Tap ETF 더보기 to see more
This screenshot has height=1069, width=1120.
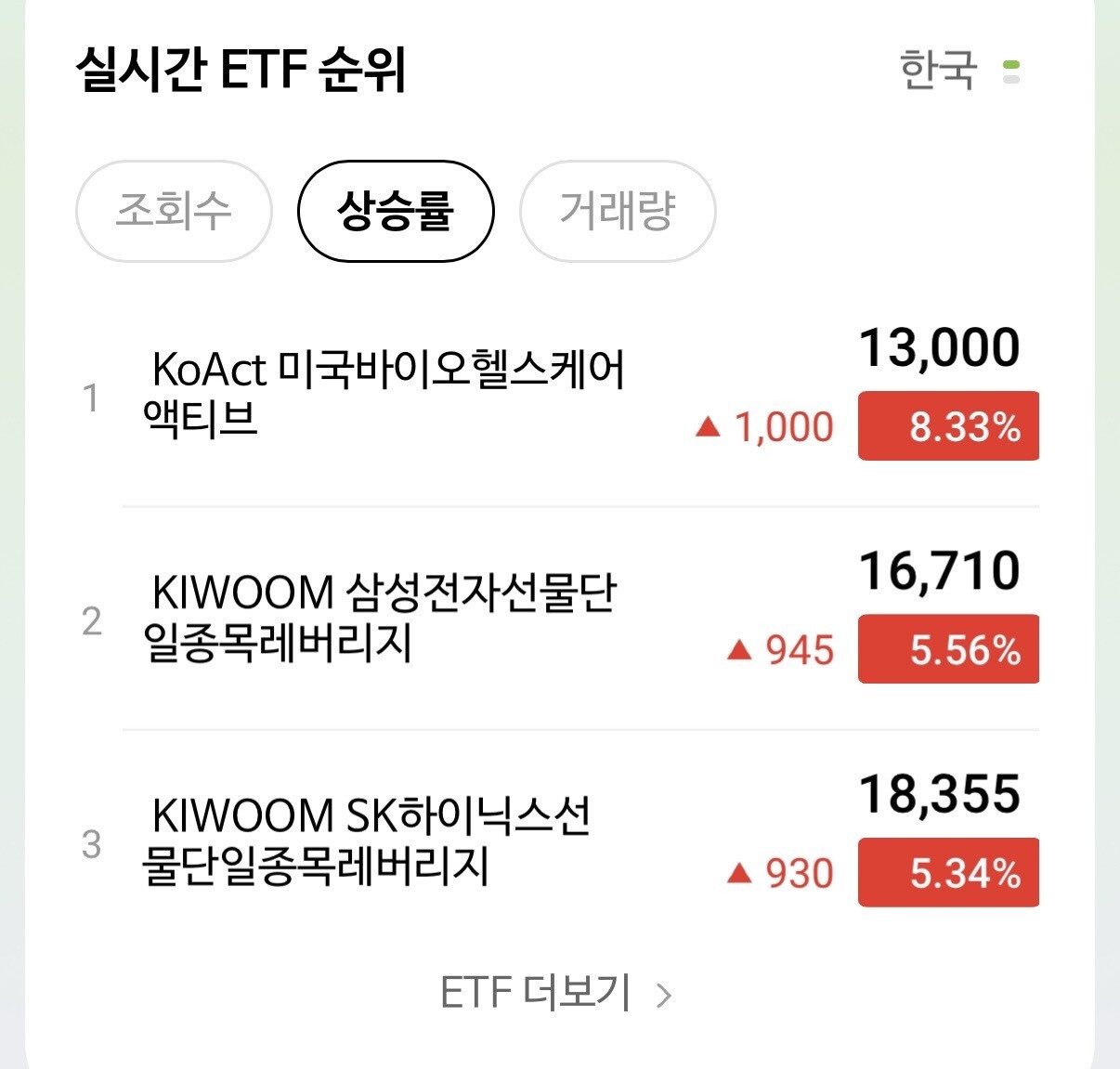pos(555,993)
